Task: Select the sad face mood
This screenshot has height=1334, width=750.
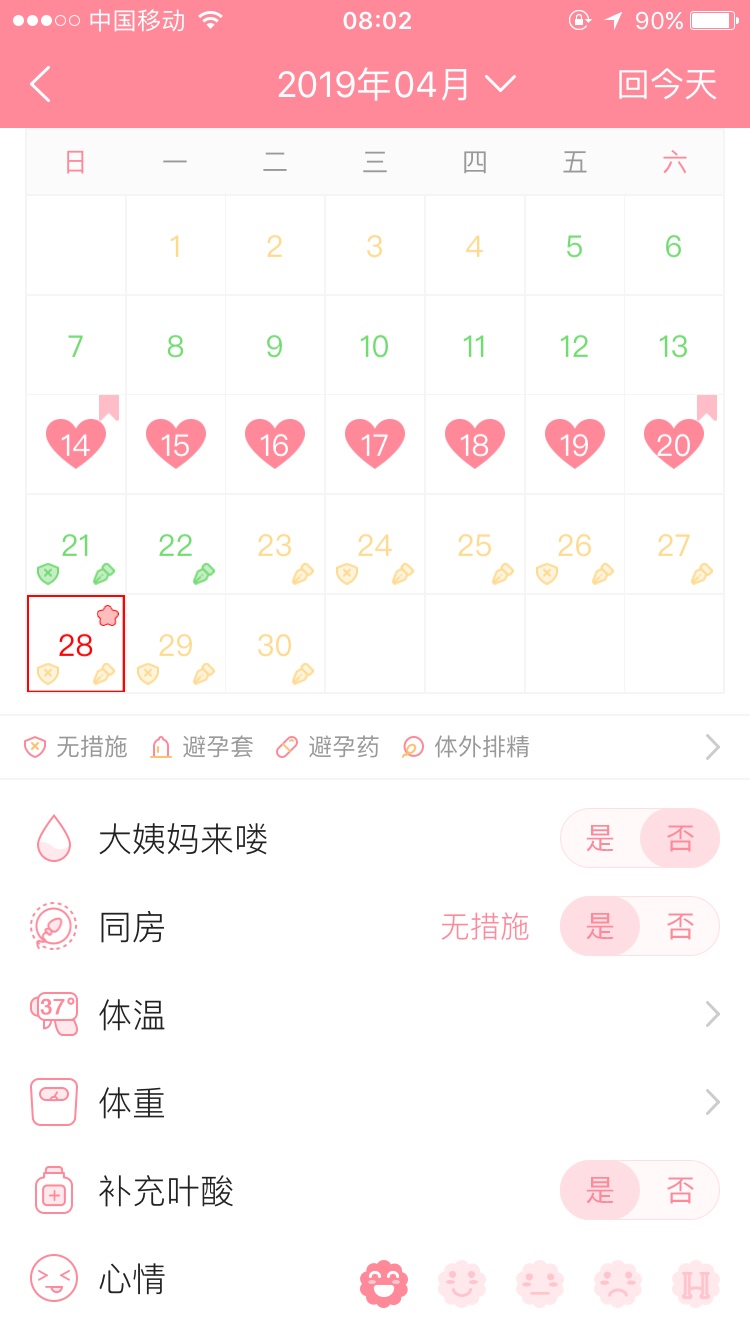Action: tap(618, 1284)
